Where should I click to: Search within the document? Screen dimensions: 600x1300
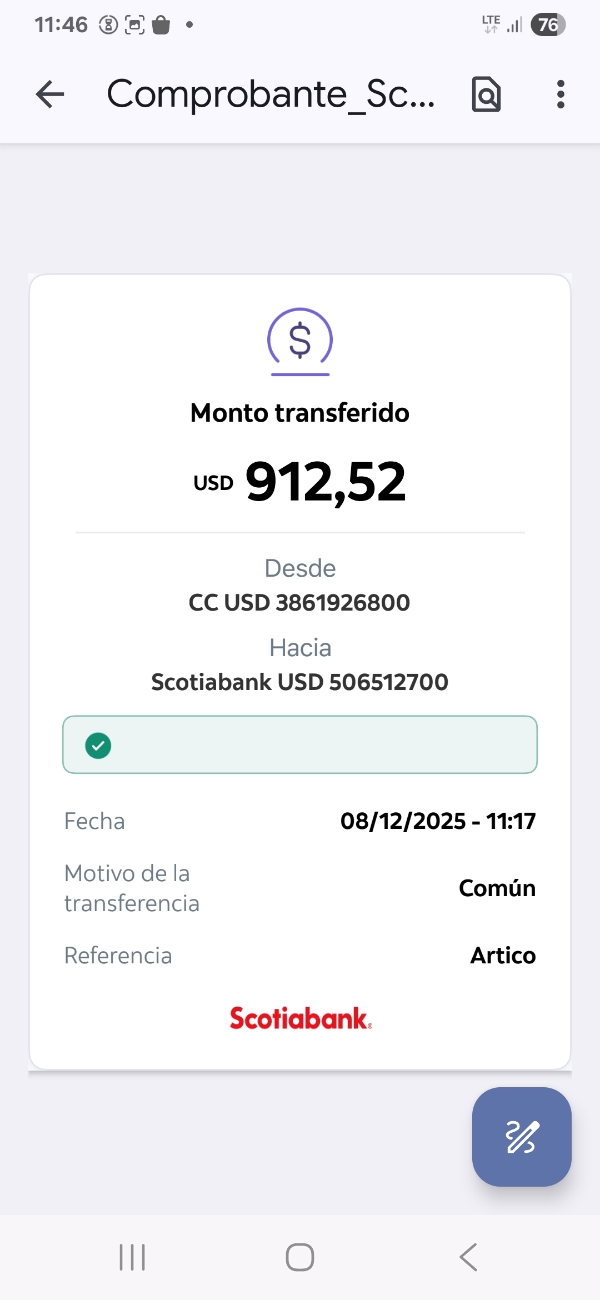pos(486,94)
